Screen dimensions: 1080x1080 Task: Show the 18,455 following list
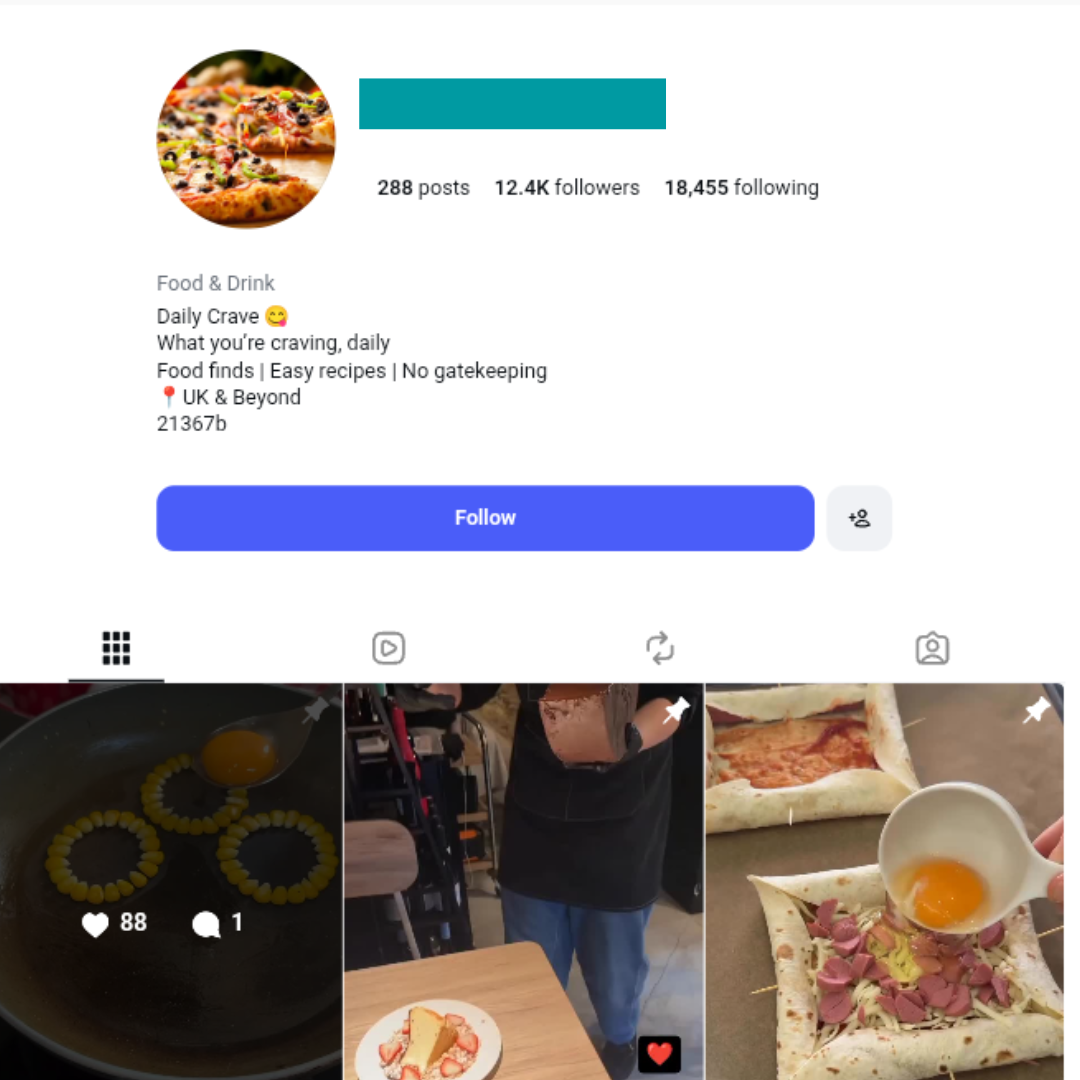click(x=741, y=187)
